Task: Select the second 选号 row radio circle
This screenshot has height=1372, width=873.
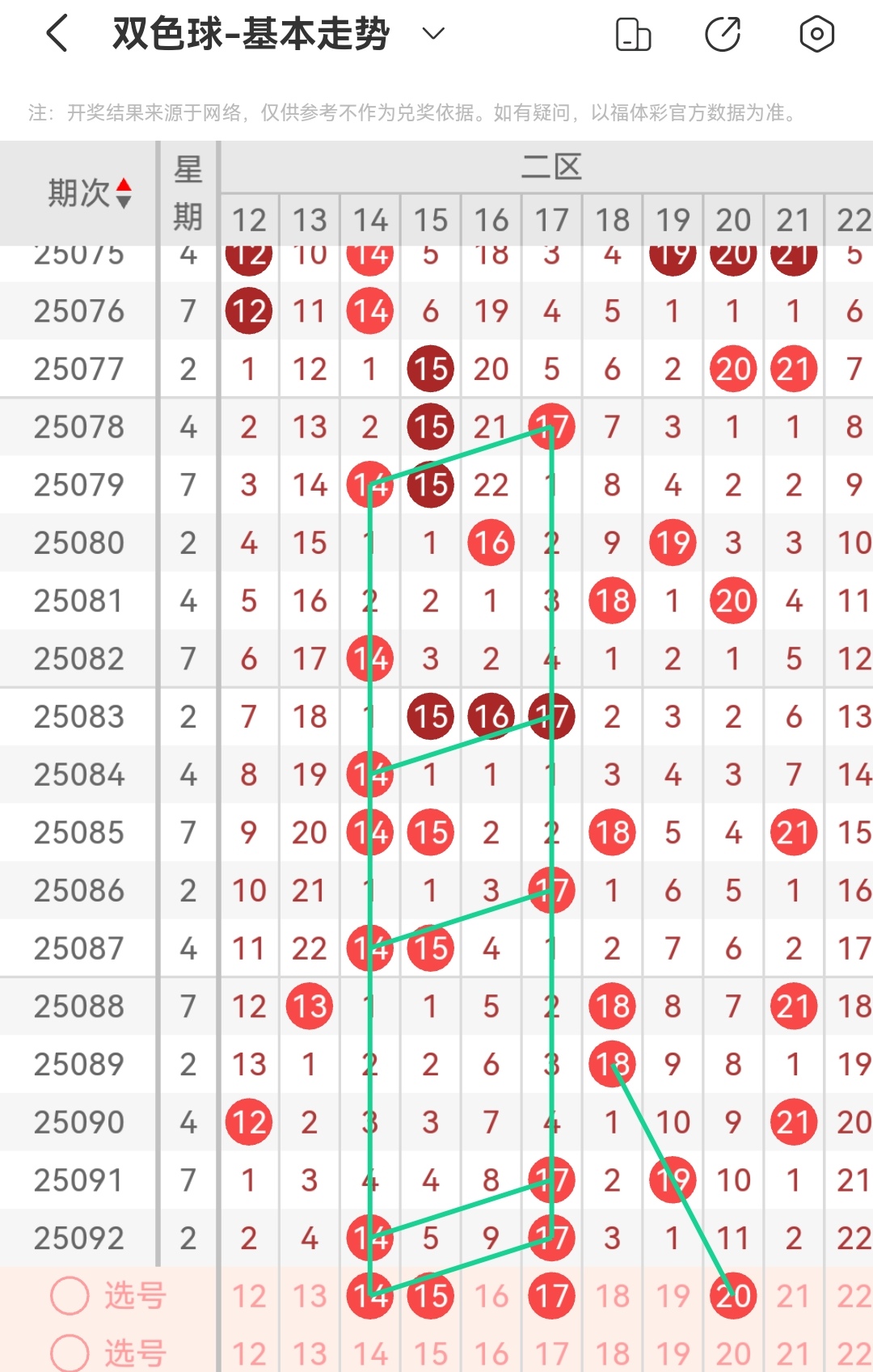Action: click(x=70, y=1353)
